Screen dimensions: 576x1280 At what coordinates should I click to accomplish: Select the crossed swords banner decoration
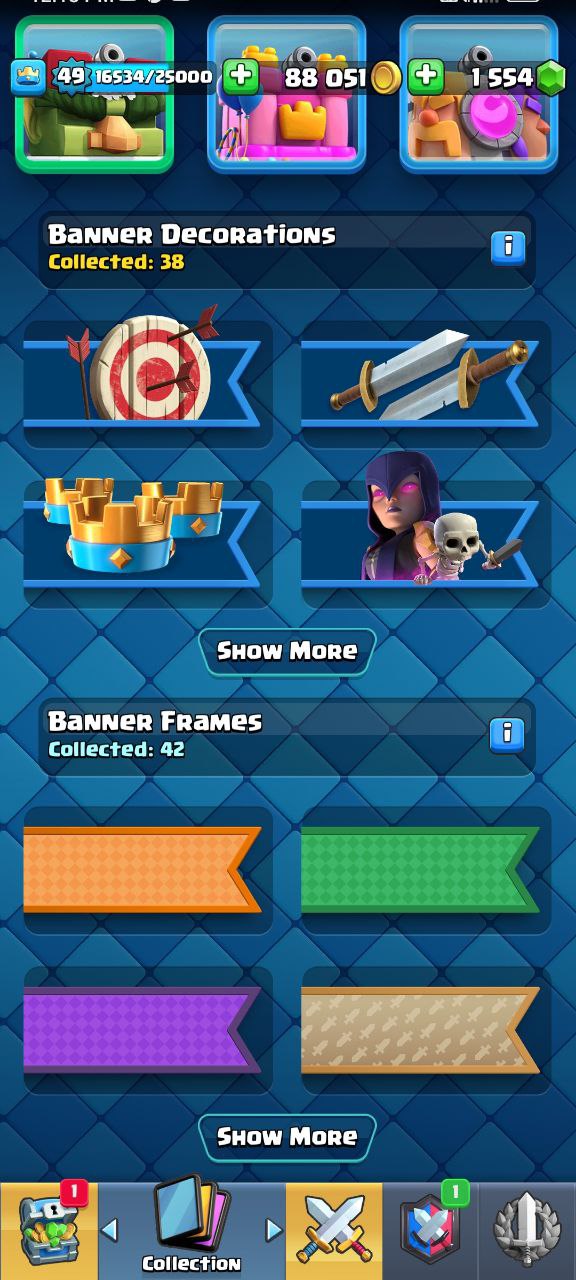426,383
